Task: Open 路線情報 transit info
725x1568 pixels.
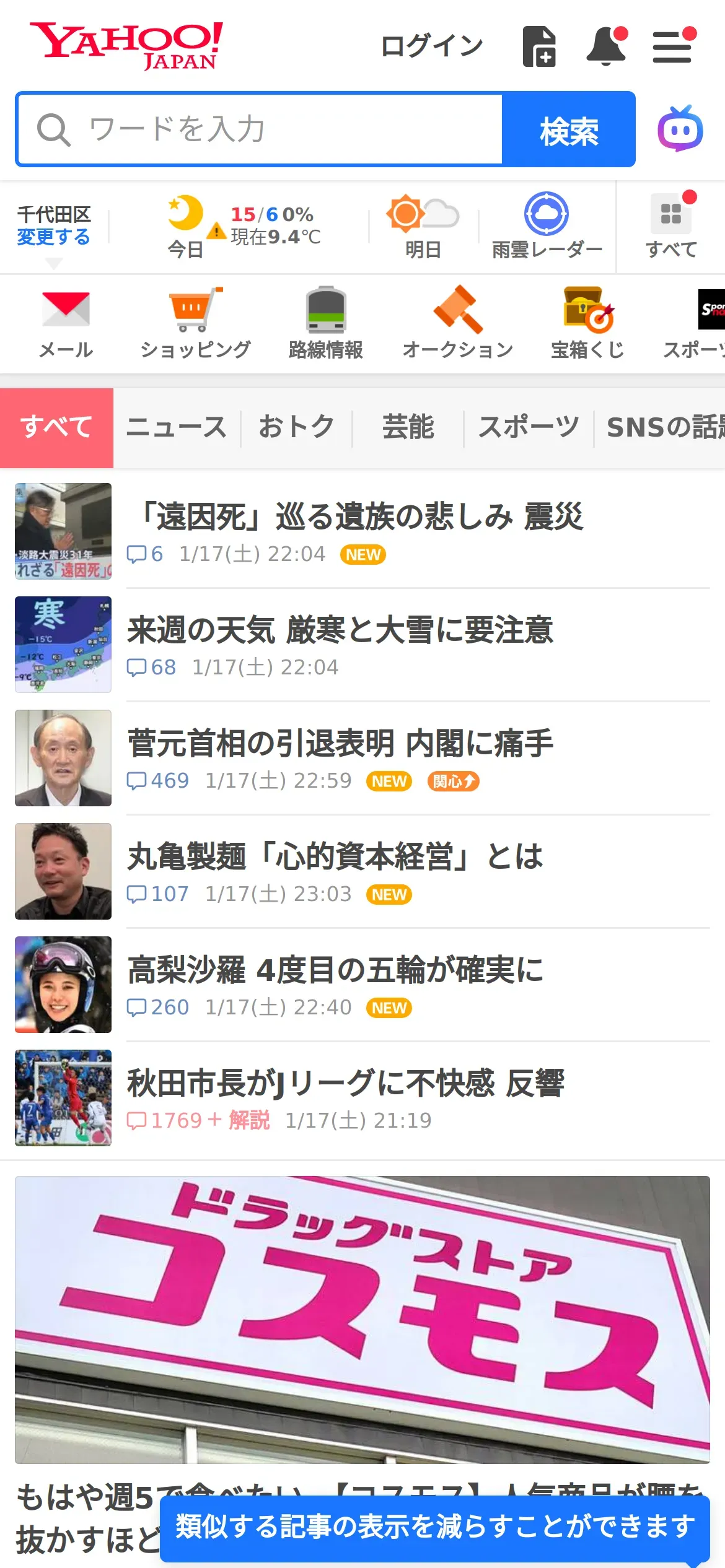Action: [x=326, y=323]
